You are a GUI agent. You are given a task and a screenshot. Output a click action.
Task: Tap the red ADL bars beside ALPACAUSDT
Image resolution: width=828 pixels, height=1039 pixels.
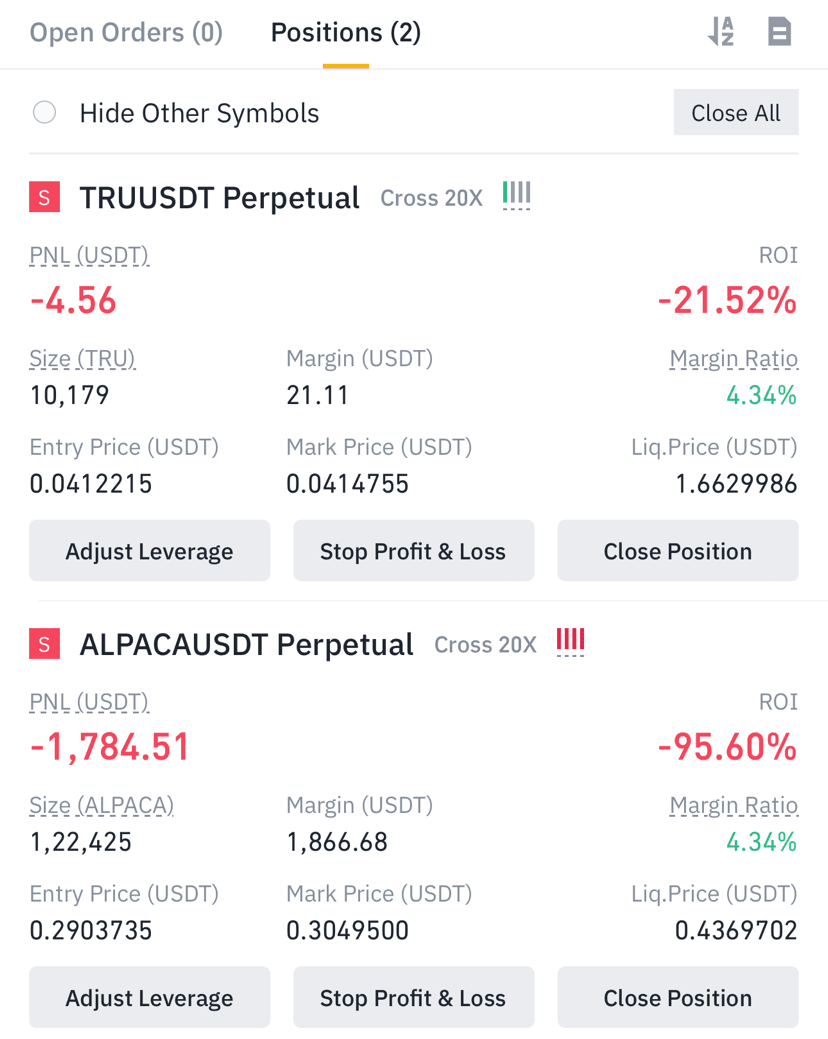point(570,641)
